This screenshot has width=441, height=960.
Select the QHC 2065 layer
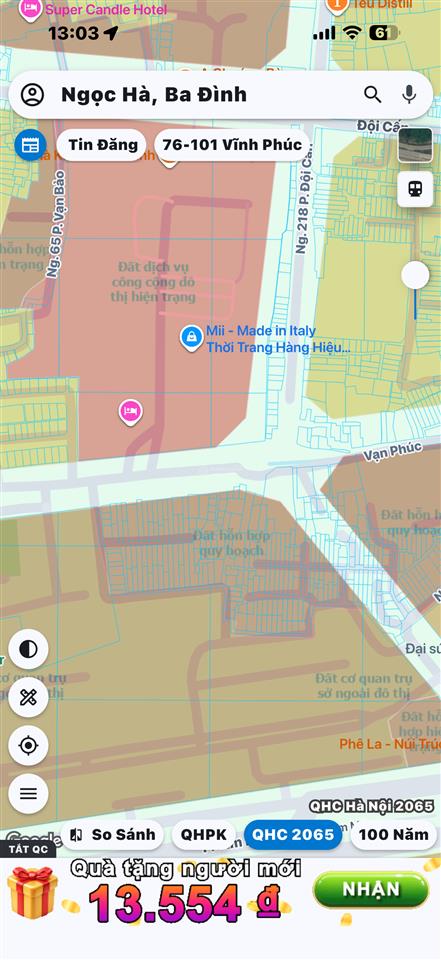[293, 835]
